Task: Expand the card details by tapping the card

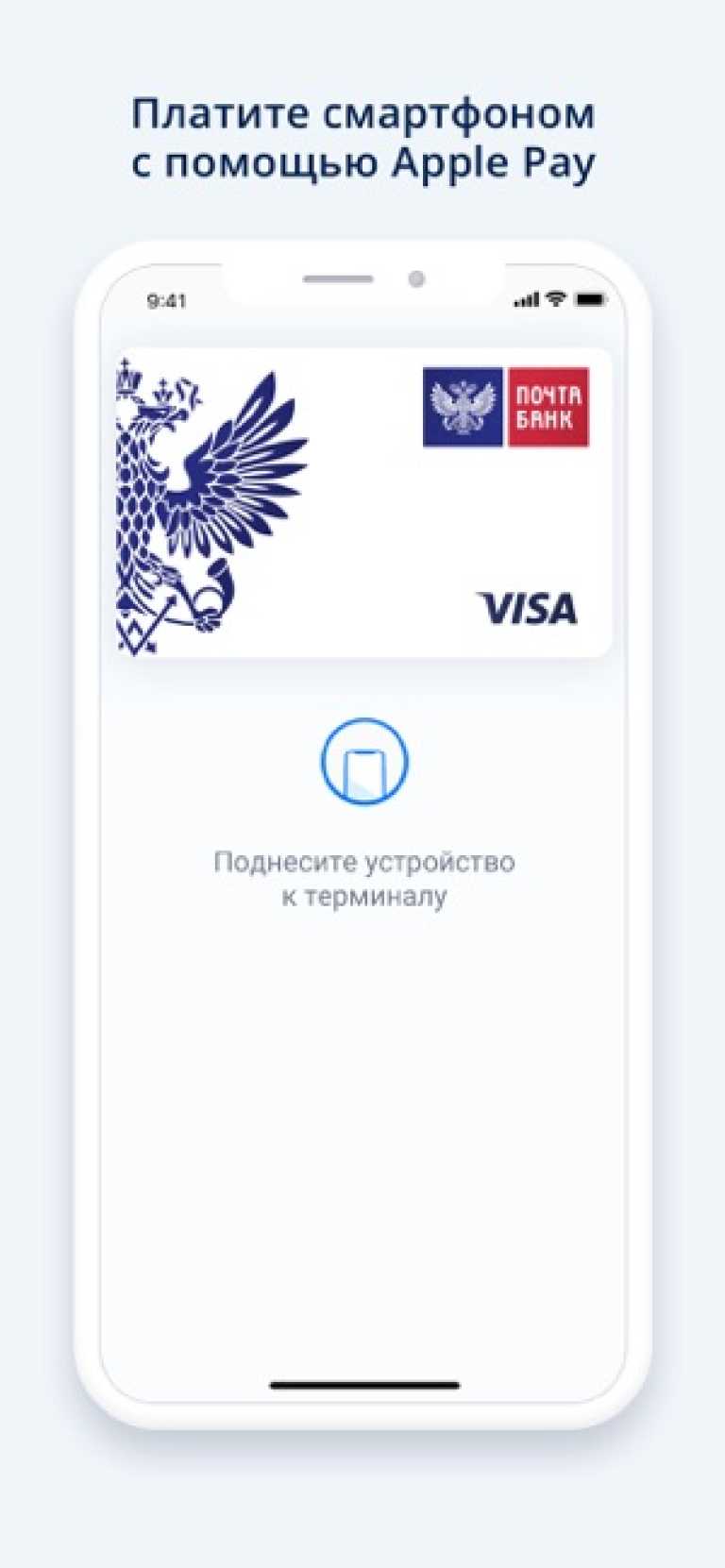Action: 363,500
